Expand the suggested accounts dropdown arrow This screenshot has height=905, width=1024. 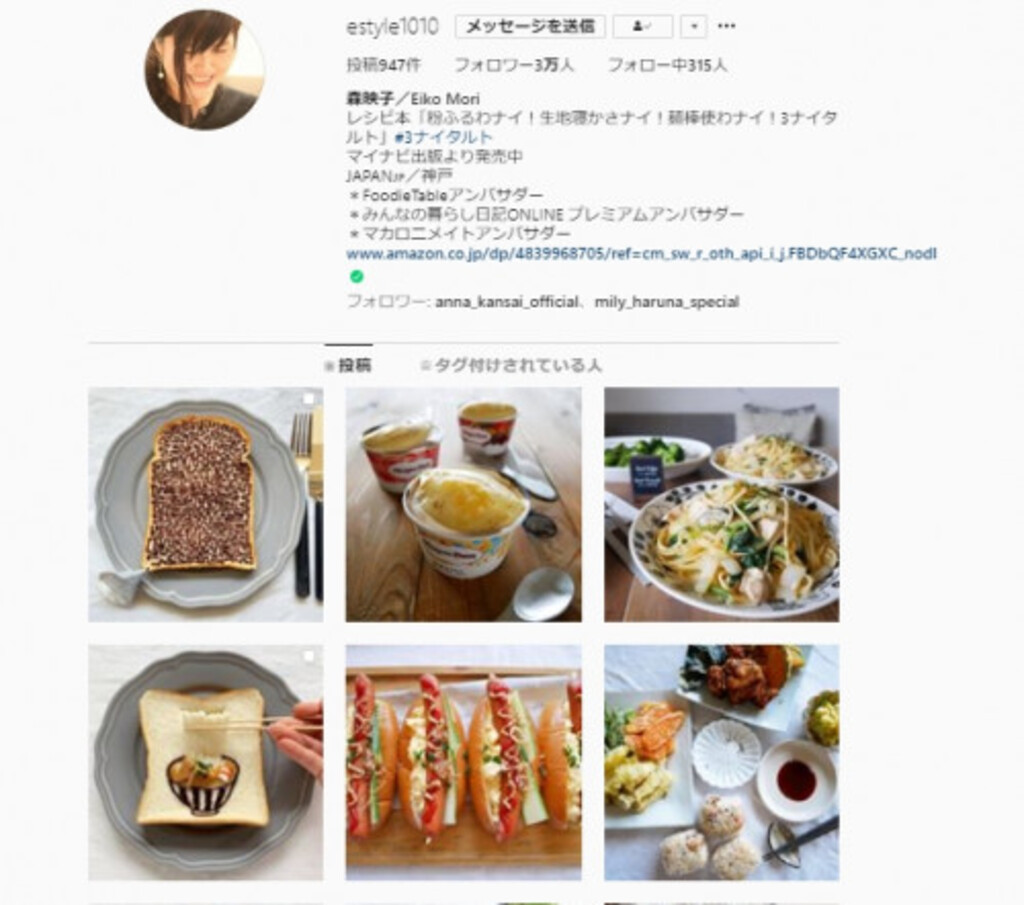click(693, 27)
